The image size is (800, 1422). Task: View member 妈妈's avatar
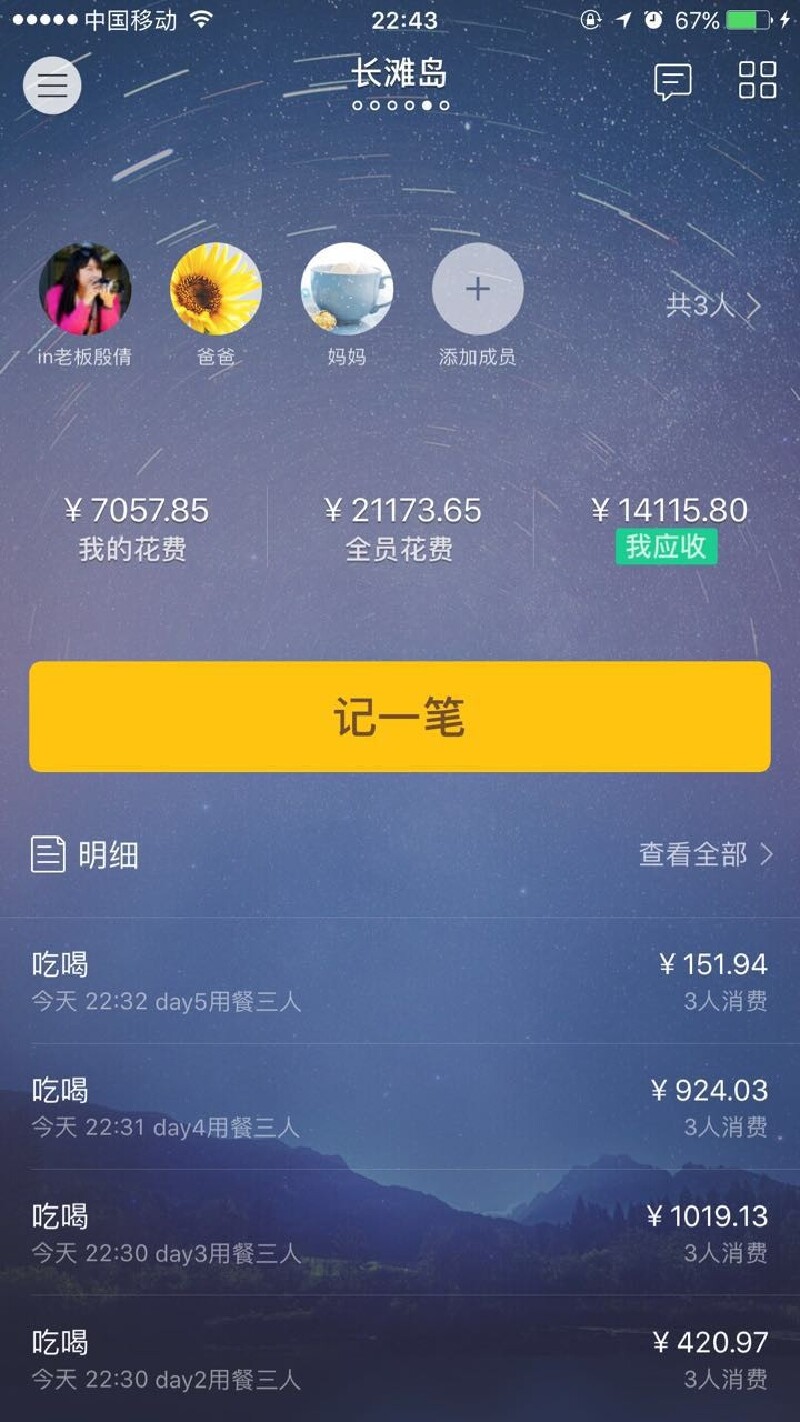(346, 289)
